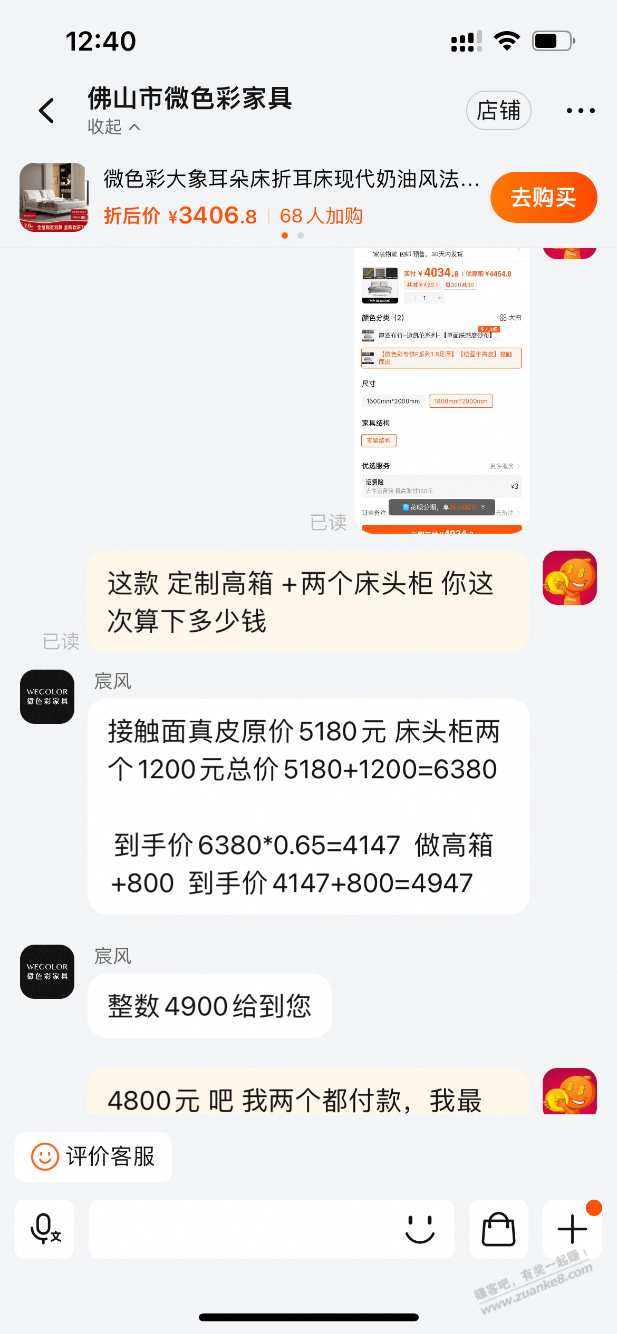Open the emoji picker
The image size is (617, 1334).
click(x=420, y=1229)
